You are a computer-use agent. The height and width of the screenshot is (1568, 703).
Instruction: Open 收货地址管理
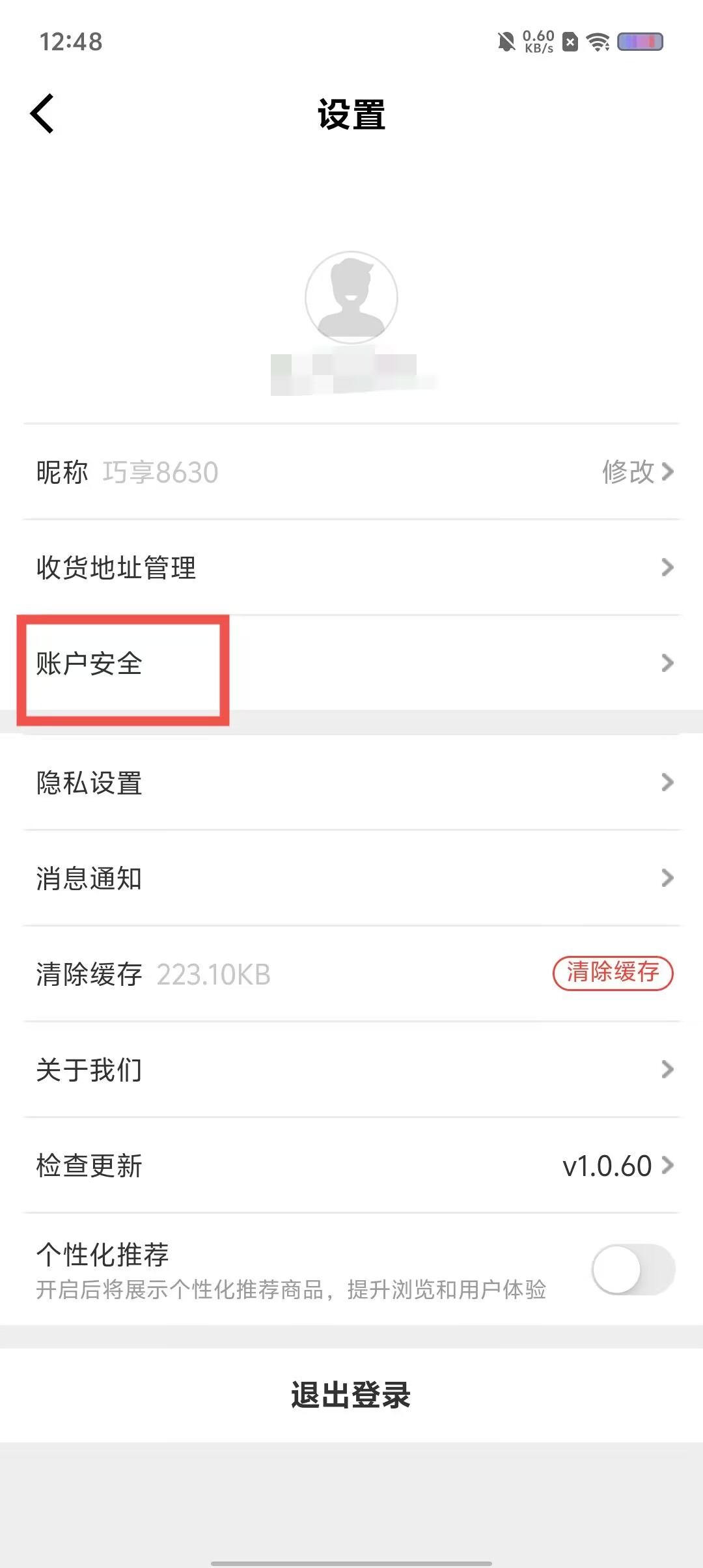tap(351, 567)
